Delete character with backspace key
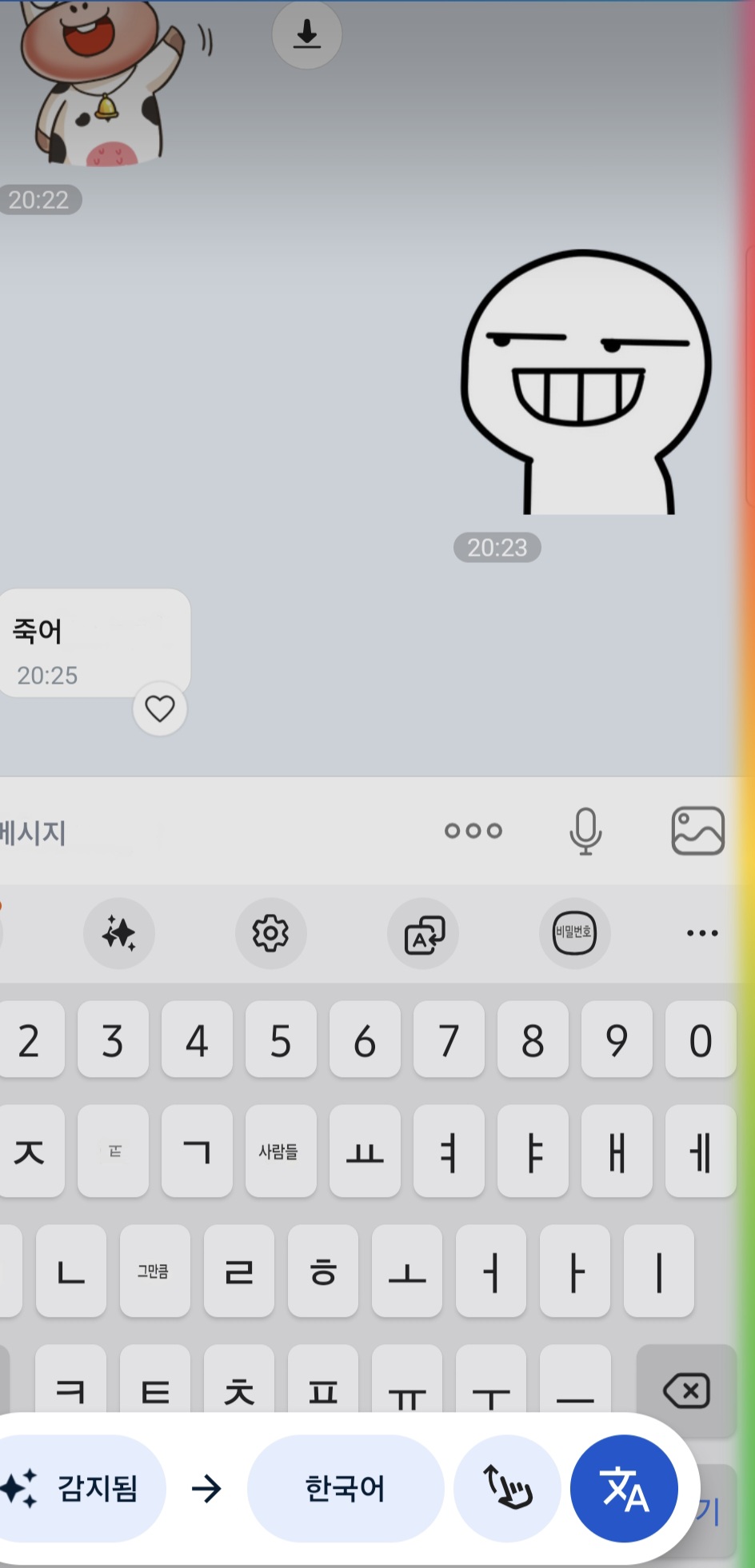755x1568 pixels. click(686, 1391)
